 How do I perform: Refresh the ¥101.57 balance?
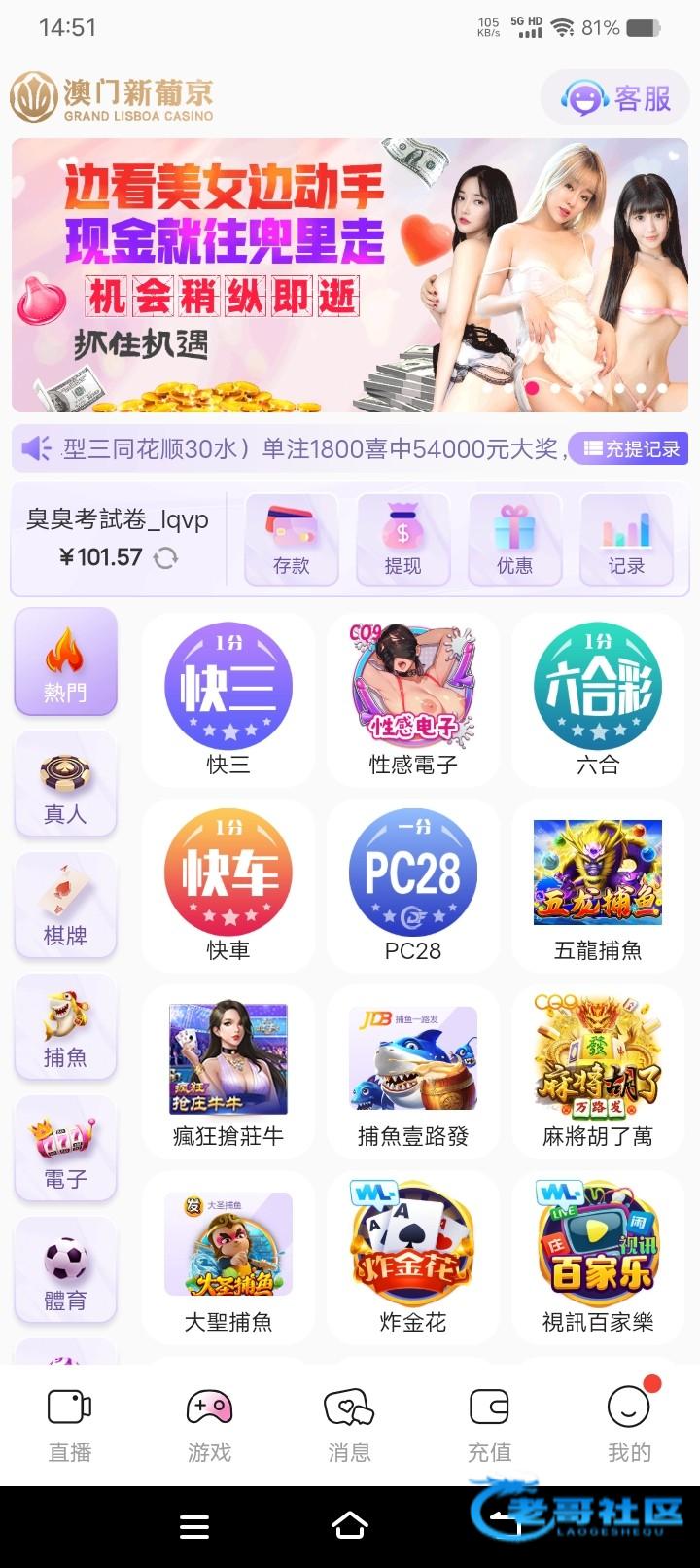[166, 558]
